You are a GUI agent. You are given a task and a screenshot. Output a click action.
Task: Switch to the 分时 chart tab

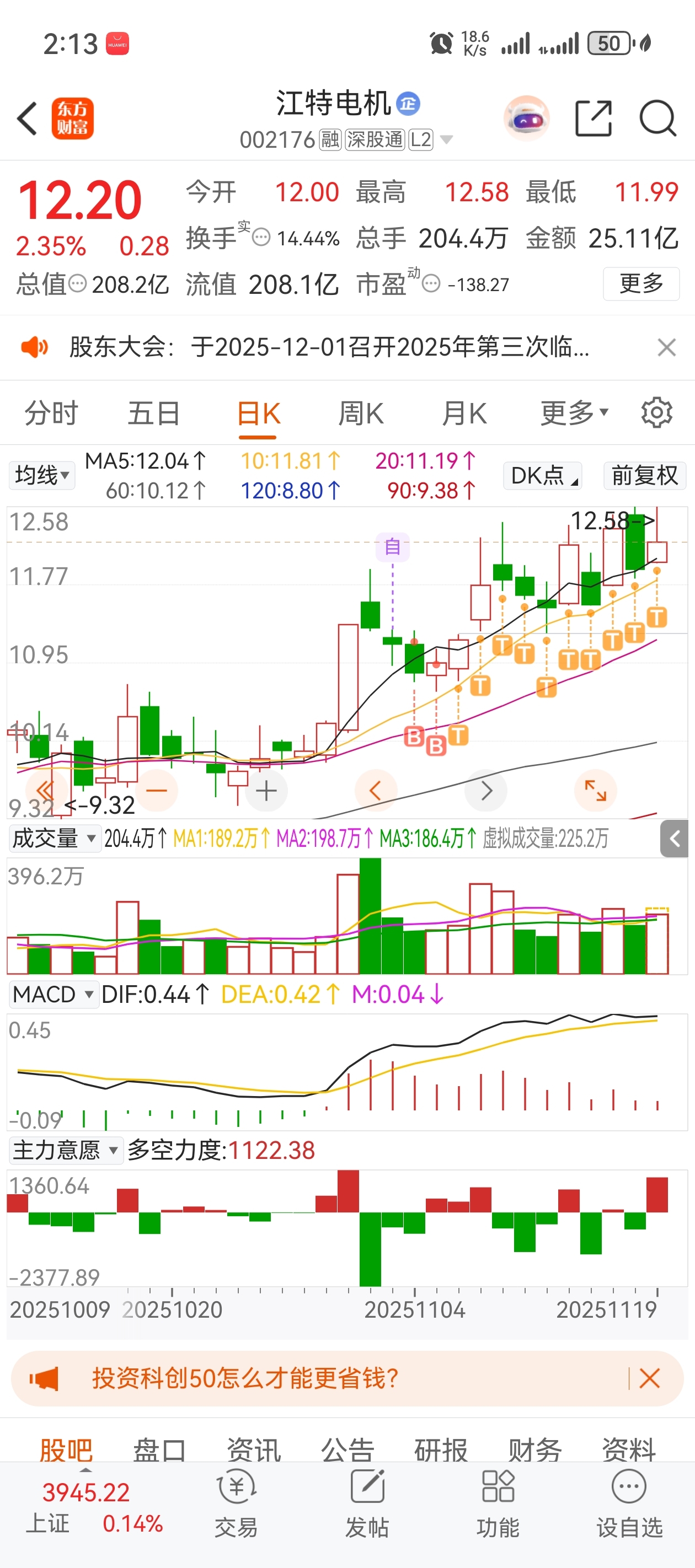pyautogui.click(x=51, y=414)
